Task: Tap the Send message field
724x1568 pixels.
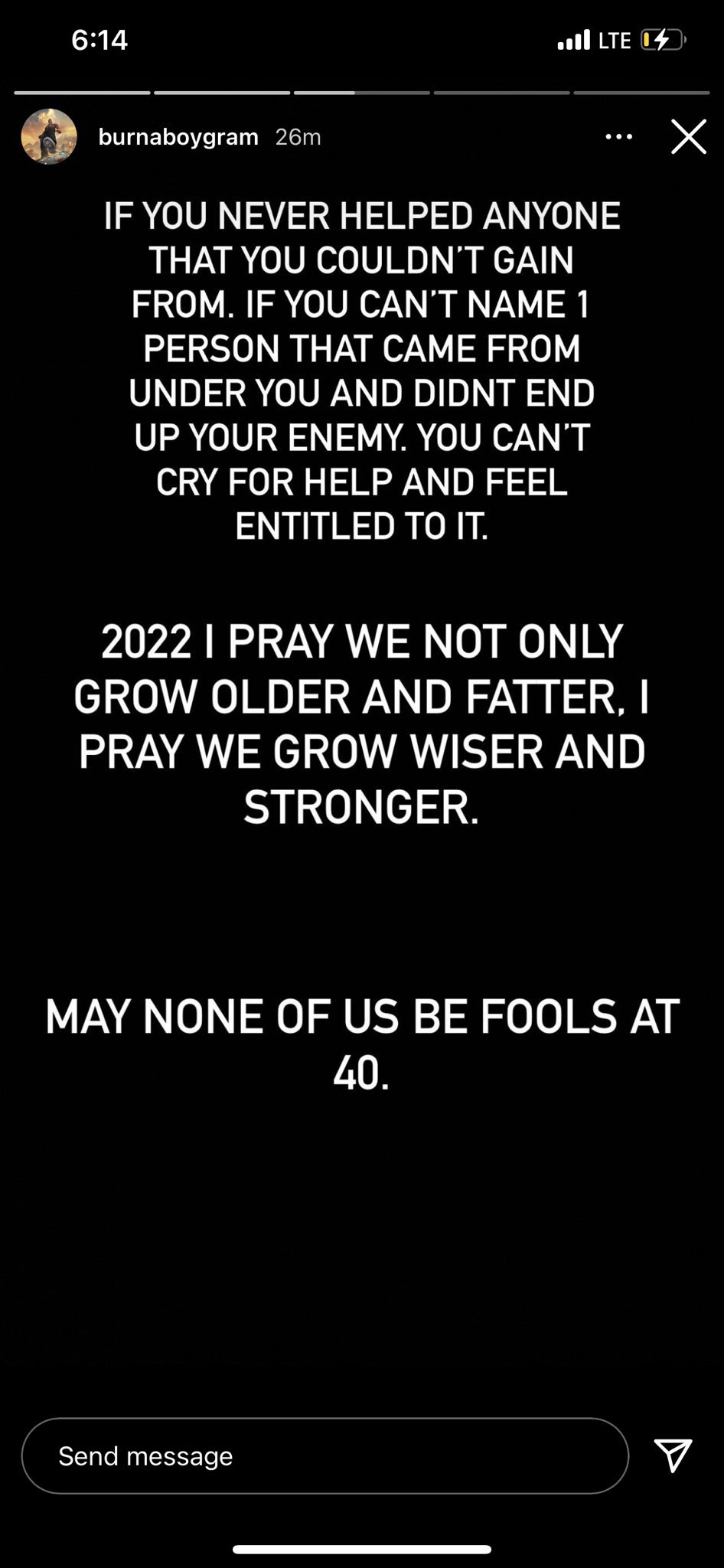Action: point(324,1455)
